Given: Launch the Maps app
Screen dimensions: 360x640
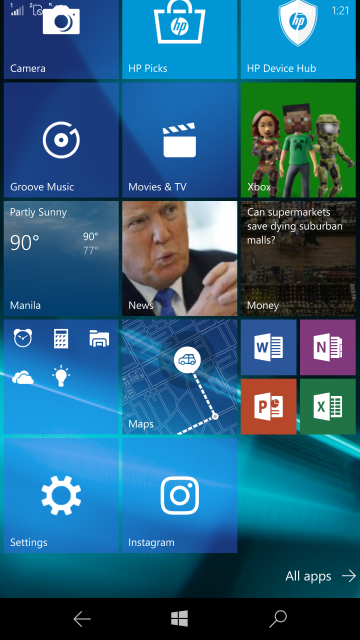Looking at the screenshot, I should [x=180, y=377].
